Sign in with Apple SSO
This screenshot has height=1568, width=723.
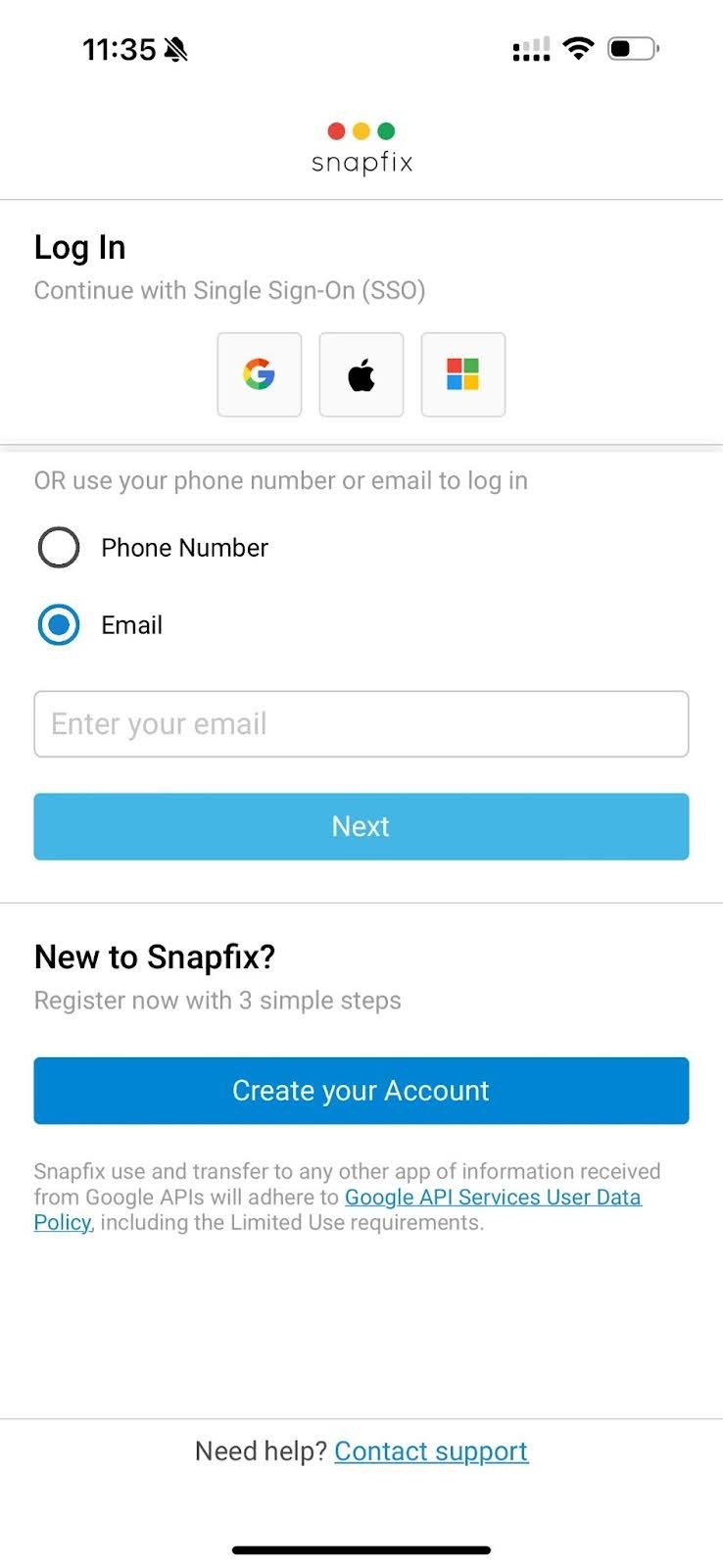coord(361,375)
